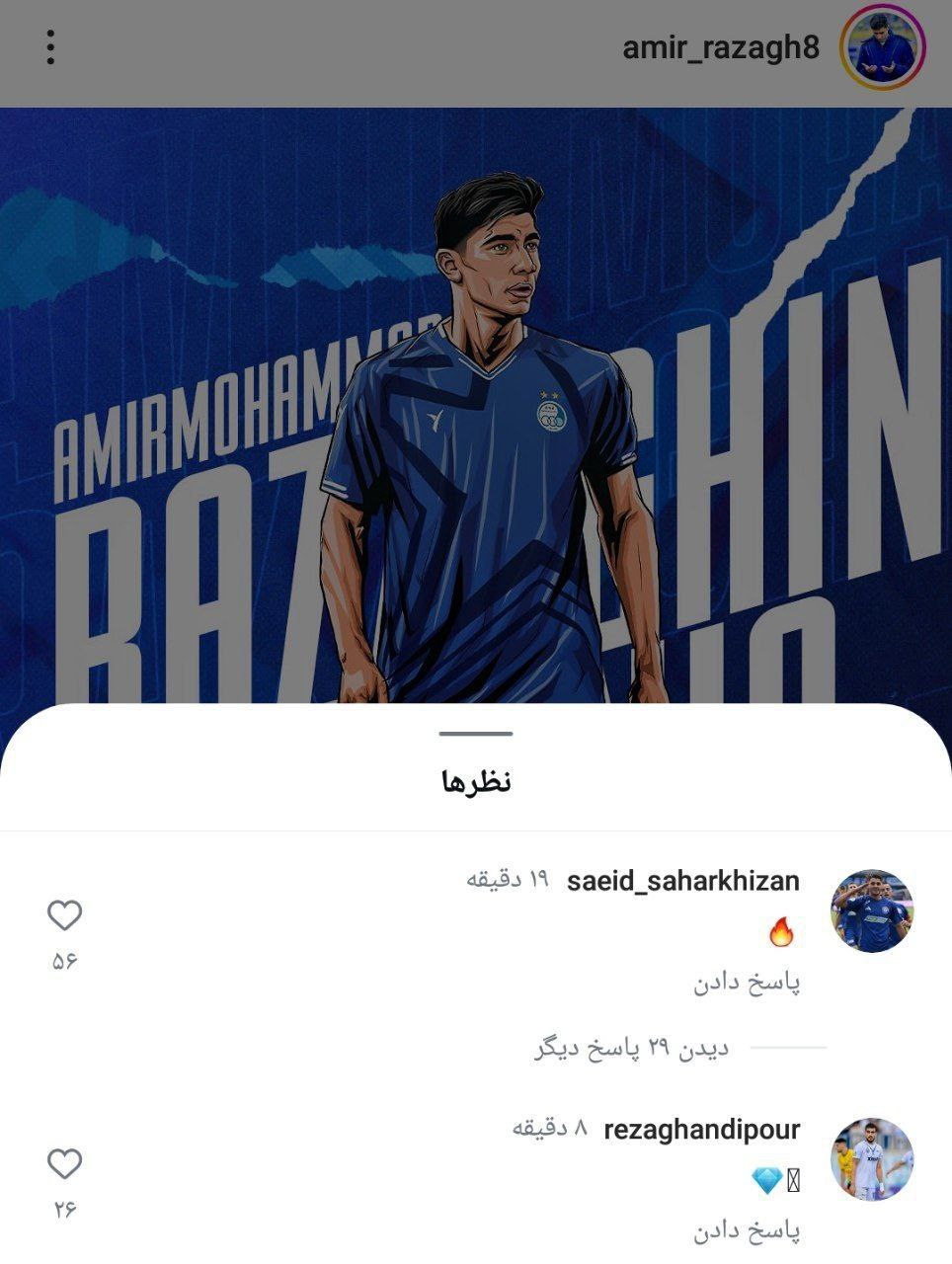
Task: Like rezaghandipour's comment
Action: (64, 1165)
